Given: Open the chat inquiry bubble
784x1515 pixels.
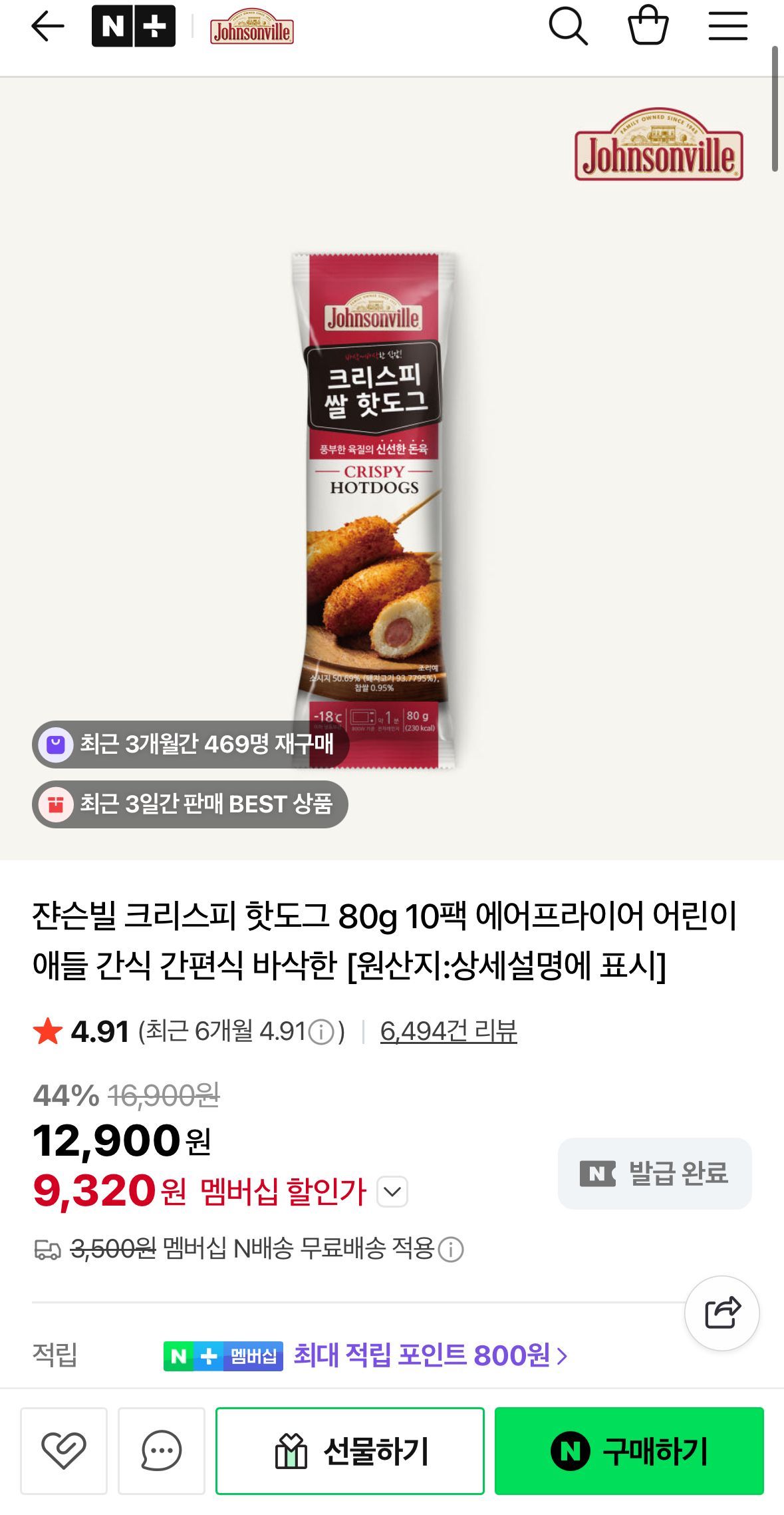Looking at the screenshot, I should coord(161,1450).
